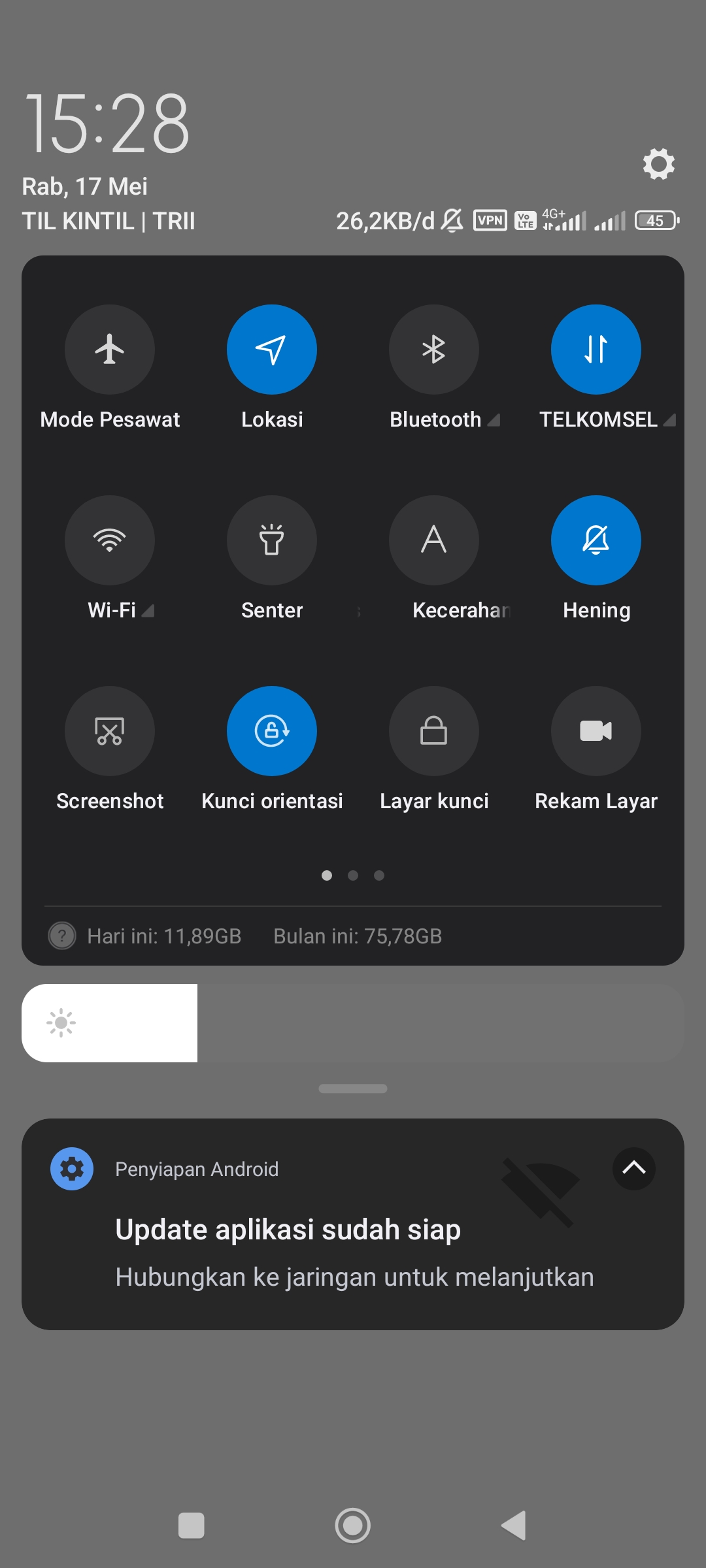Disable Kunci orientasi rotation lock
Screen dimensions: 706x1568
pyautogui.click(x=272, y=731)
